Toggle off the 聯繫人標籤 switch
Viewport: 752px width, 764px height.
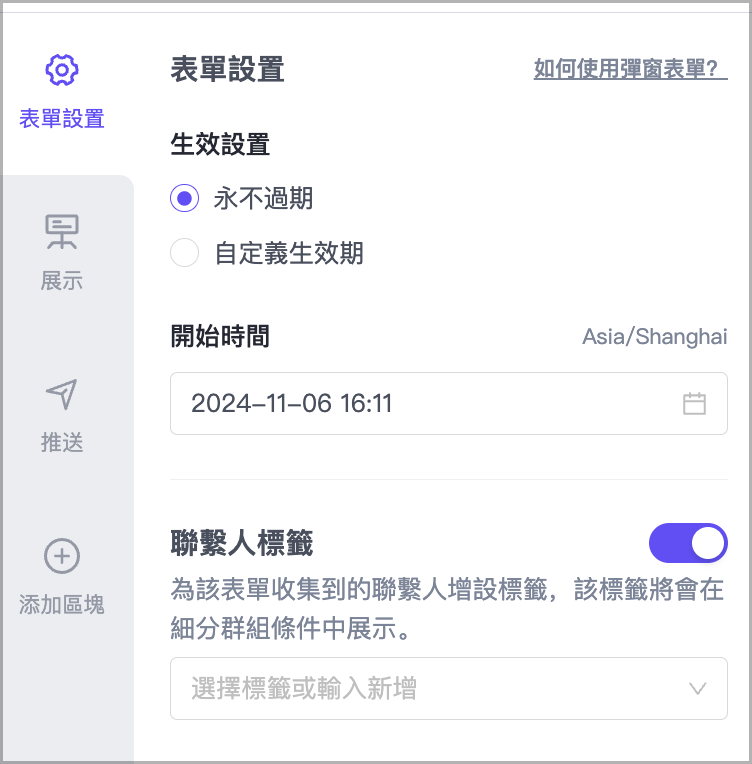(687, 543)
